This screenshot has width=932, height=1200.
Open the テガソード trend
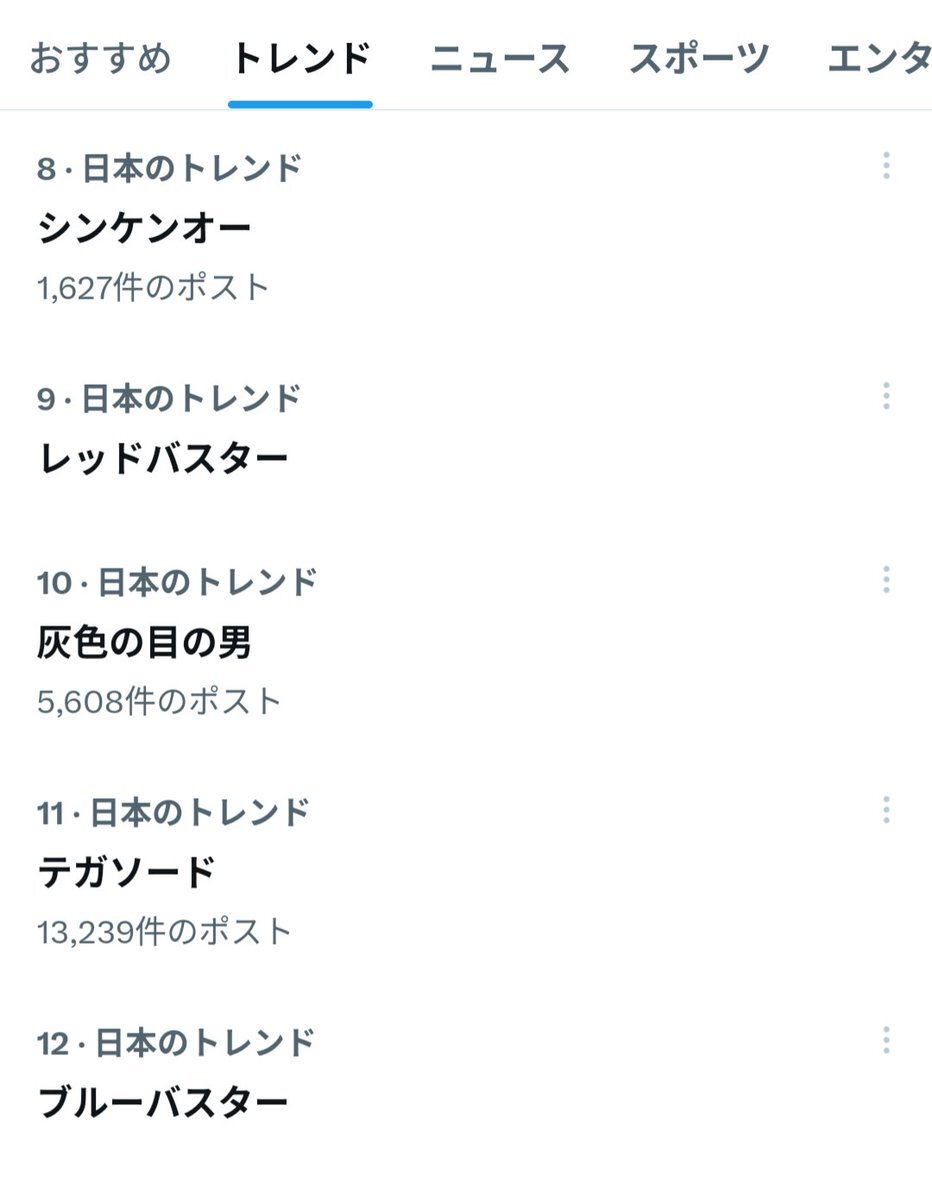(x=127, y=872)
